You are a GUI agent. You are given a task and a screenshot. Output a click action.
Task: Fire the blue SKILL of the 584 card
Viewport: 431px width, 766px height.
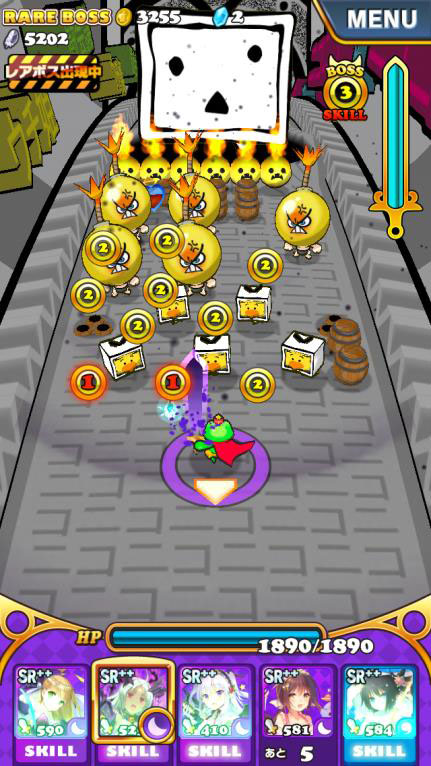click(380, 751)
